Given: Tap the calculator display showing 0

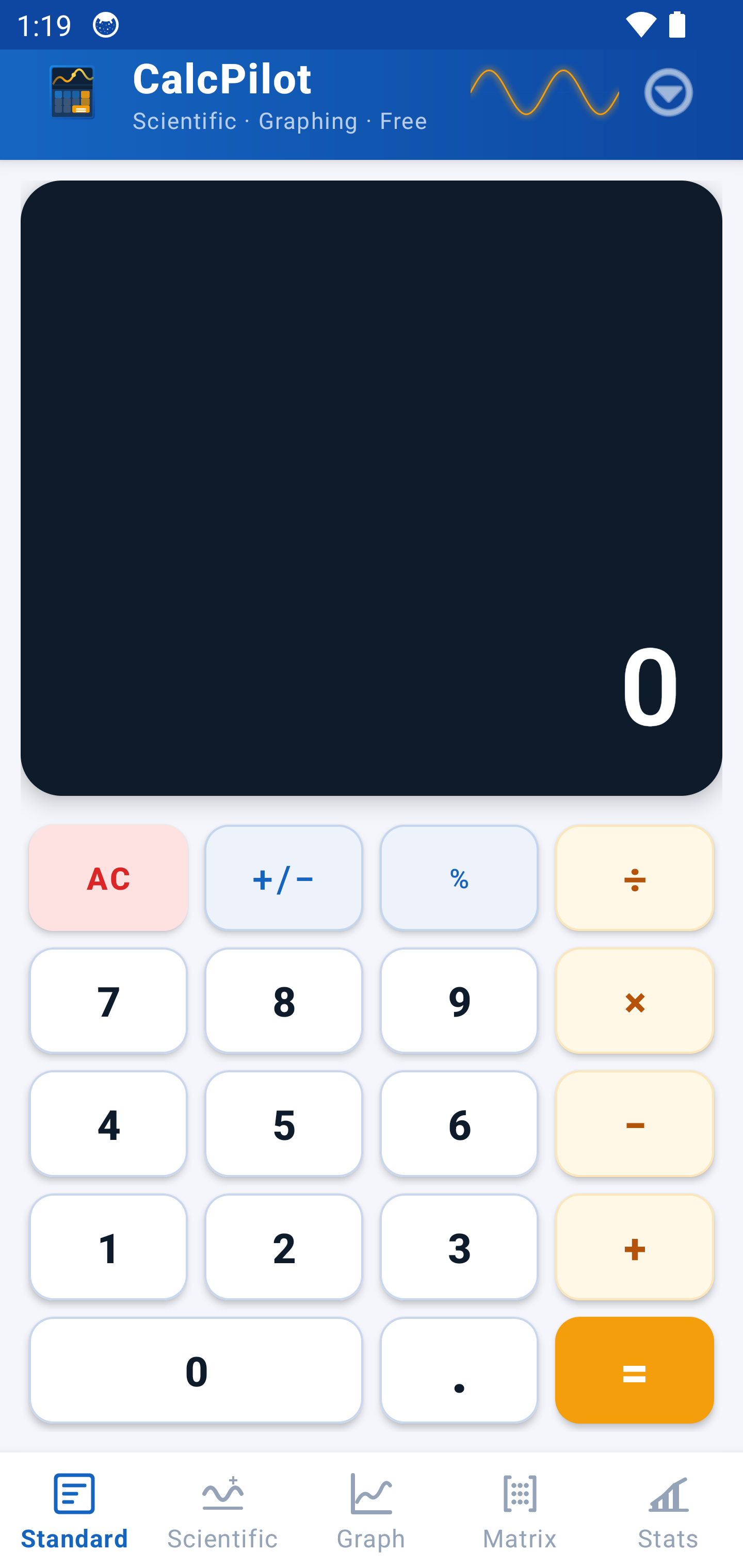Looking at the screenshot, I should (370, 493).
